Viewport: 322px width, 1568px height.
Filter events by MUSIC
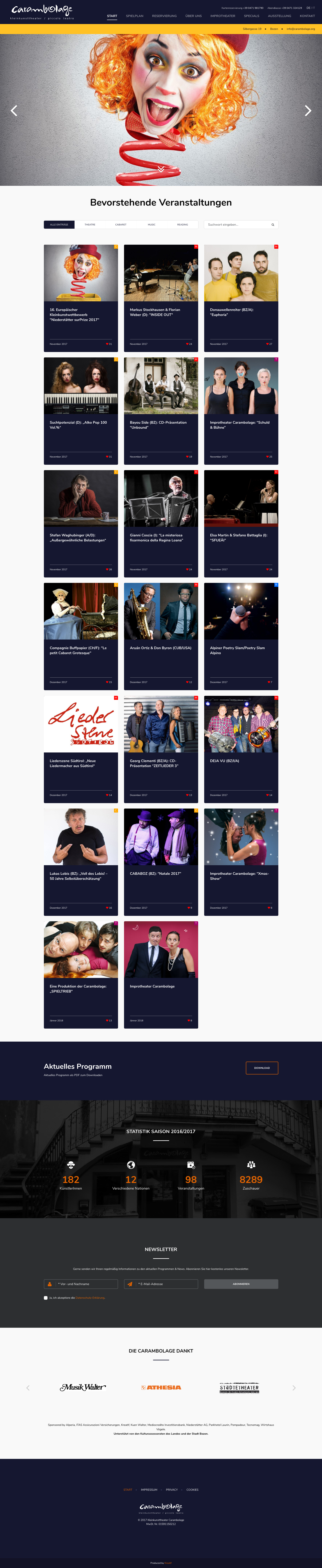pos(151,225)
